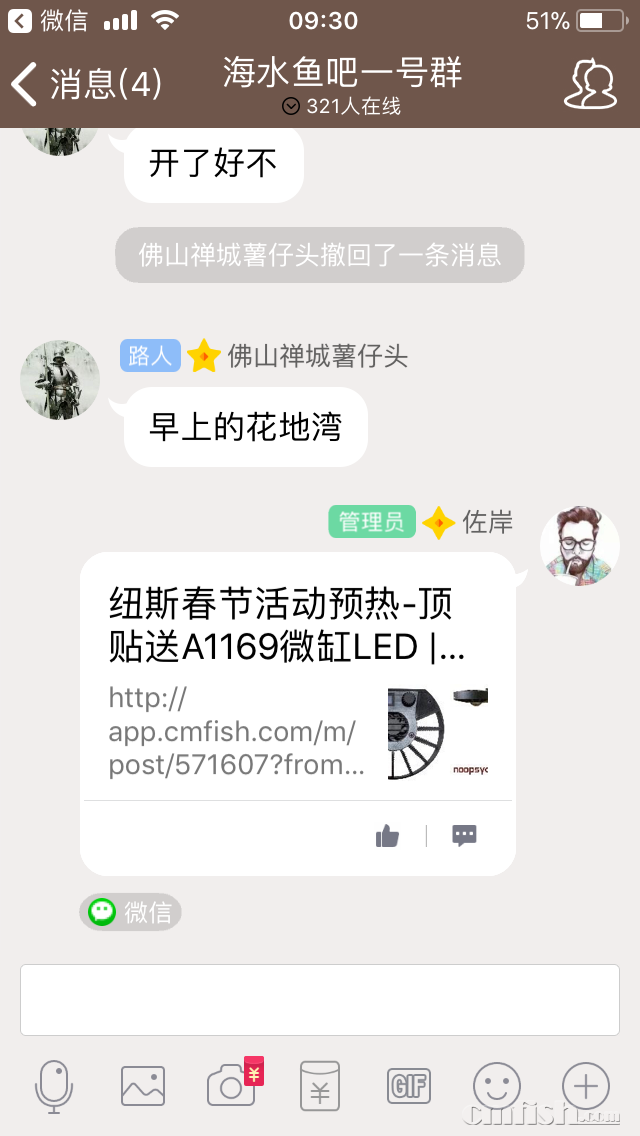Expand the 321人在线 online members indicator
Screen dimensions: 640x1136
pyautogui.click(x=341, y=106)
